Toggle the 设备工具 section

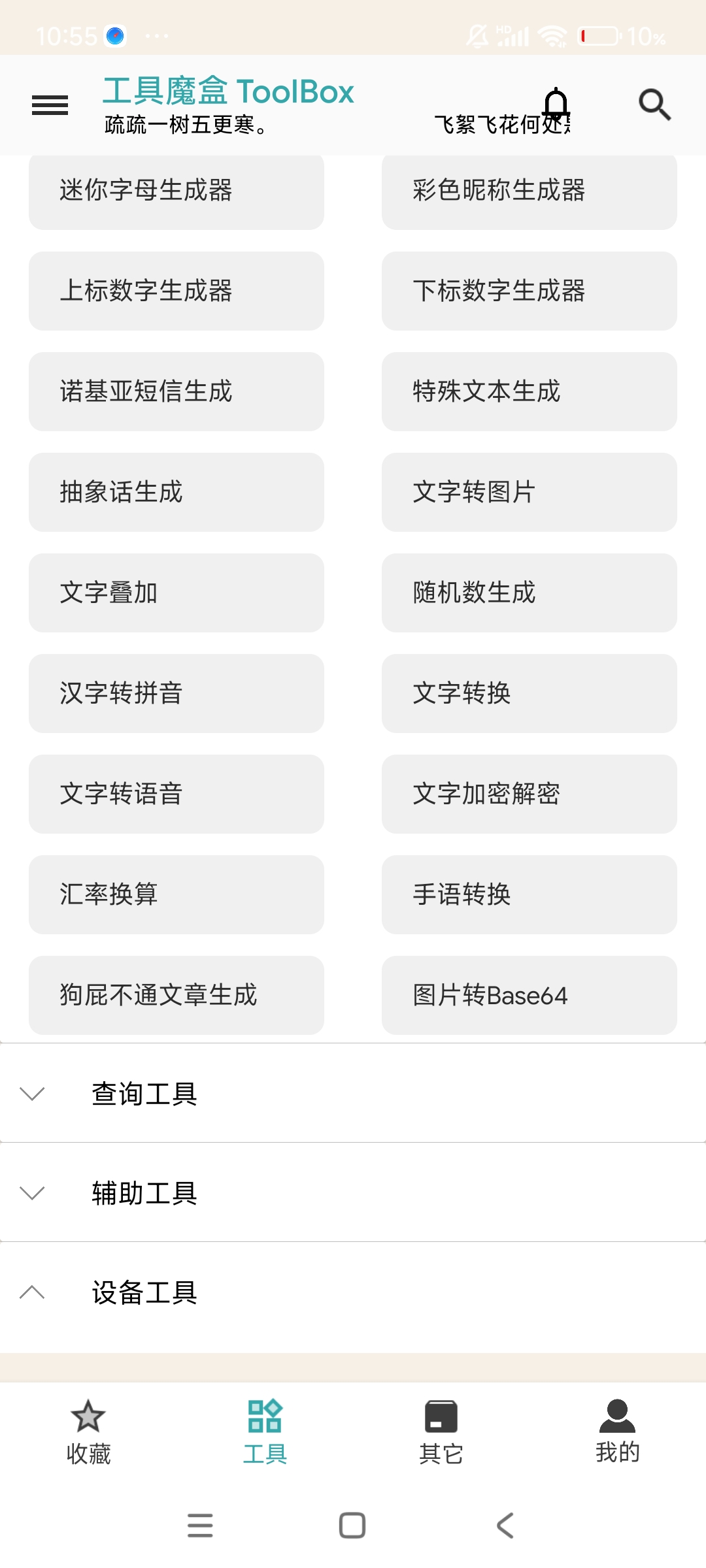353,1292
